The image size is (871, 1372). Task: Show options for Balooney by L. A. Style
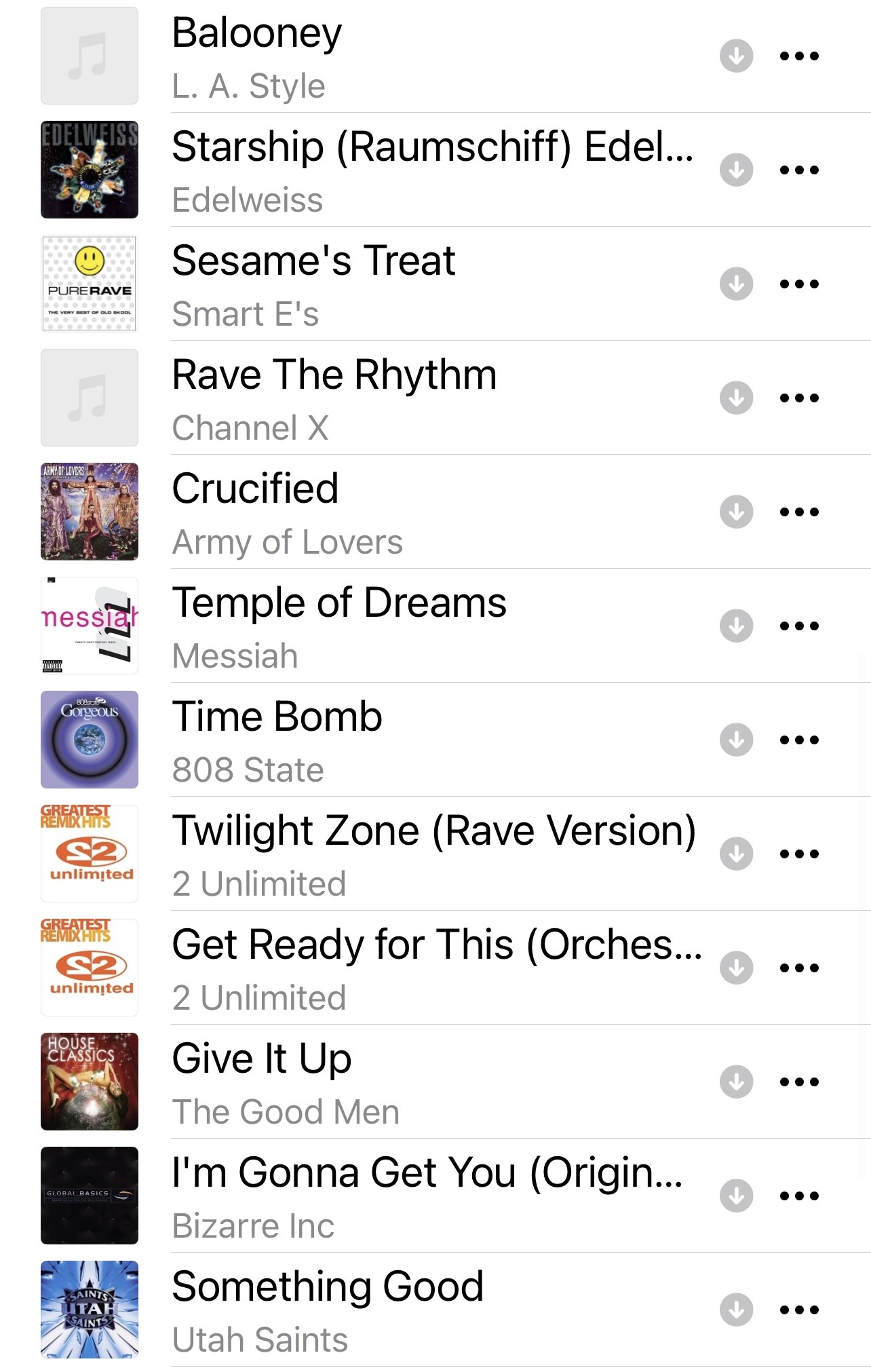pyautogui.click(x=799, y=56)
